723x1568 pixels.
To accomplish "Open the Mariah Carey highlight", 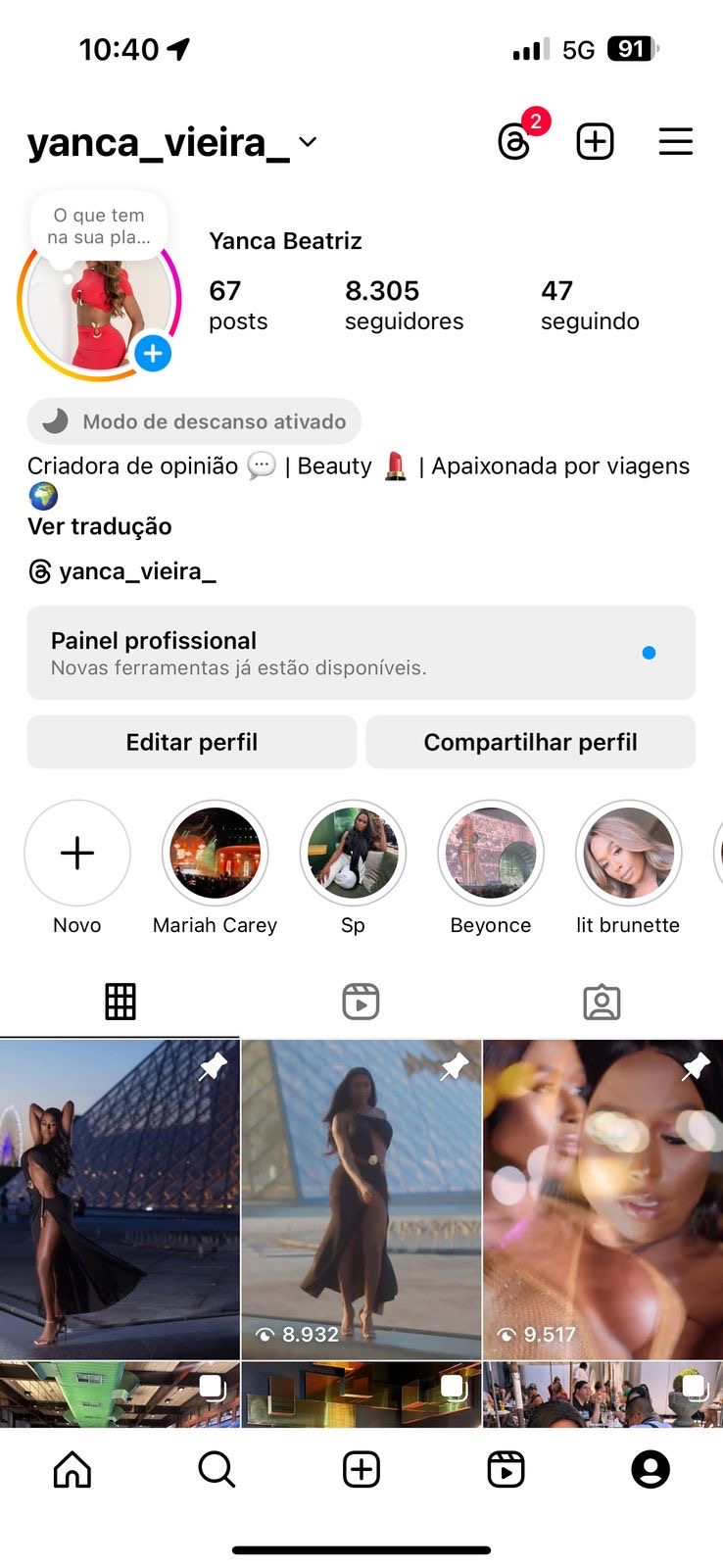I will tap(215, 854).
